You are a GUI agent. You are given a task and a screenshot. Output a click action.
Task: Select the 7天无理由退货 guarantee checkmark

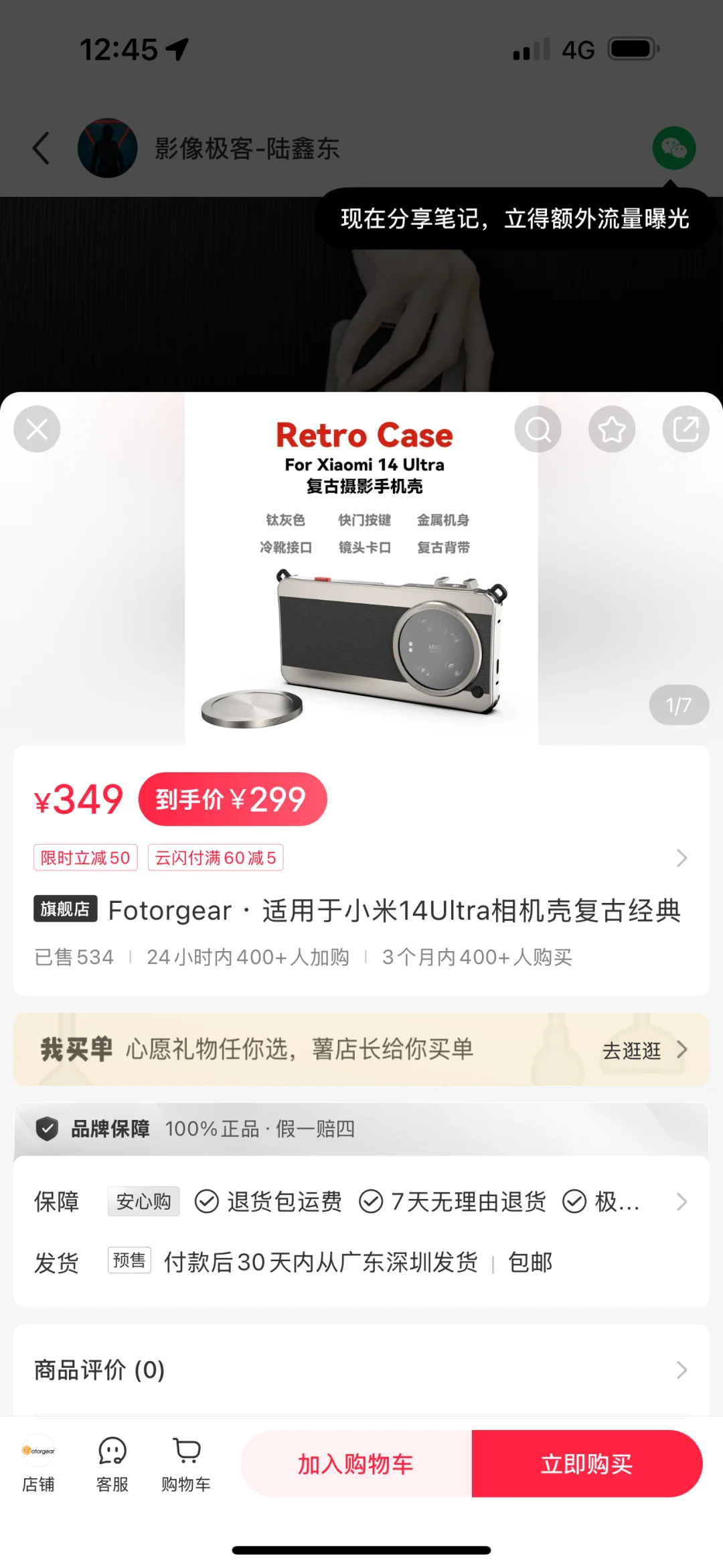click(x=371, y=1201)
